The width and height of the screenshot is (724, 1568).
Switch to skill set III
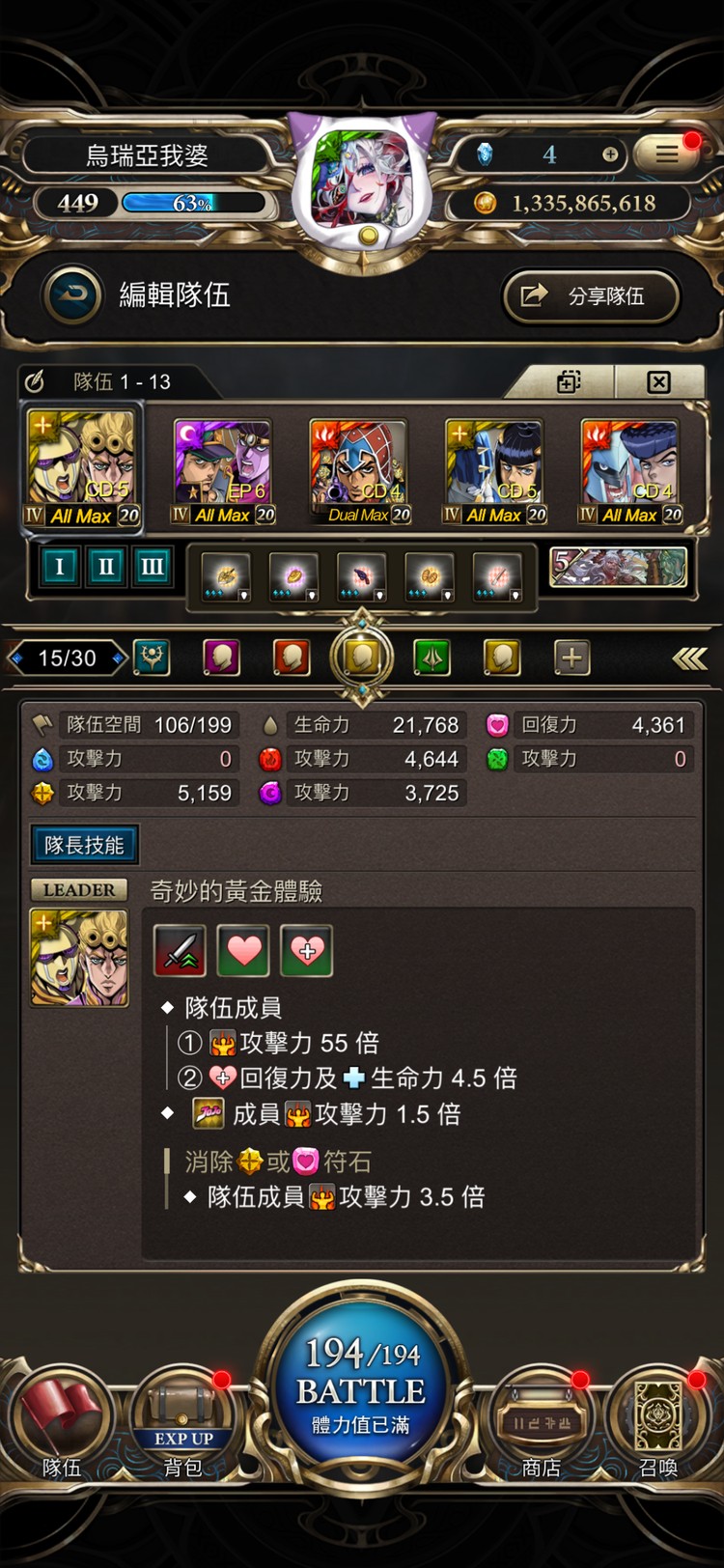152,566
